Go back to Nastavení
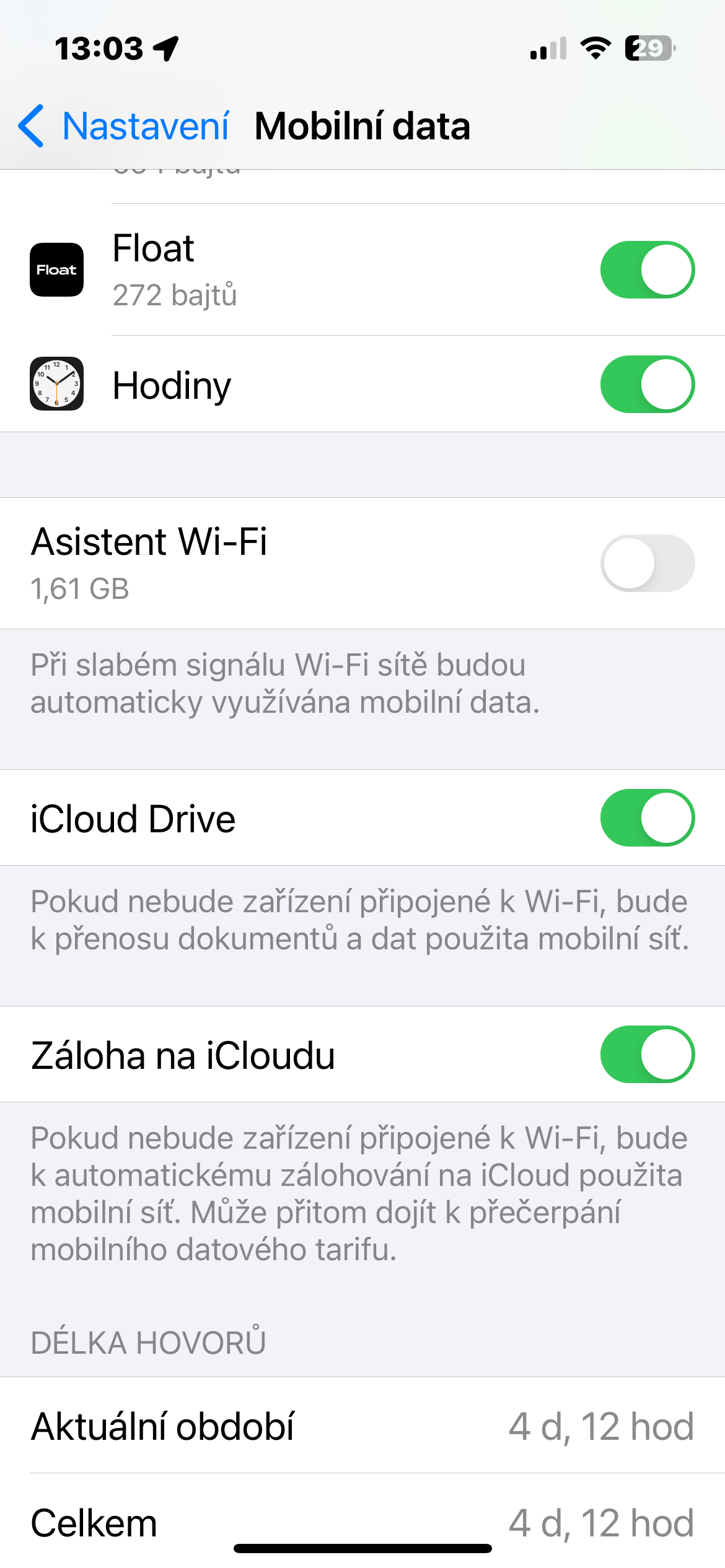The image size is (725, 1568). (x=124, y=126)
